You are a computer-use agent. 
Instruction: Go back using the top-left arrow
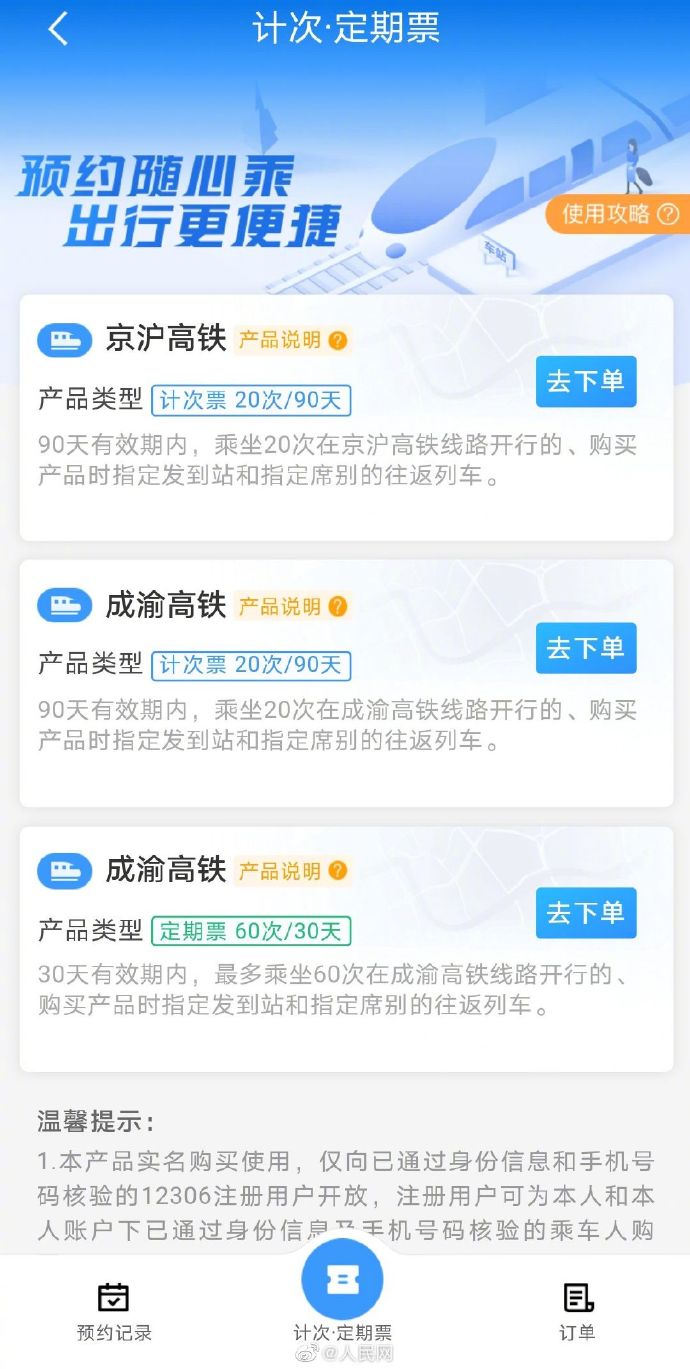click(58, 29)
